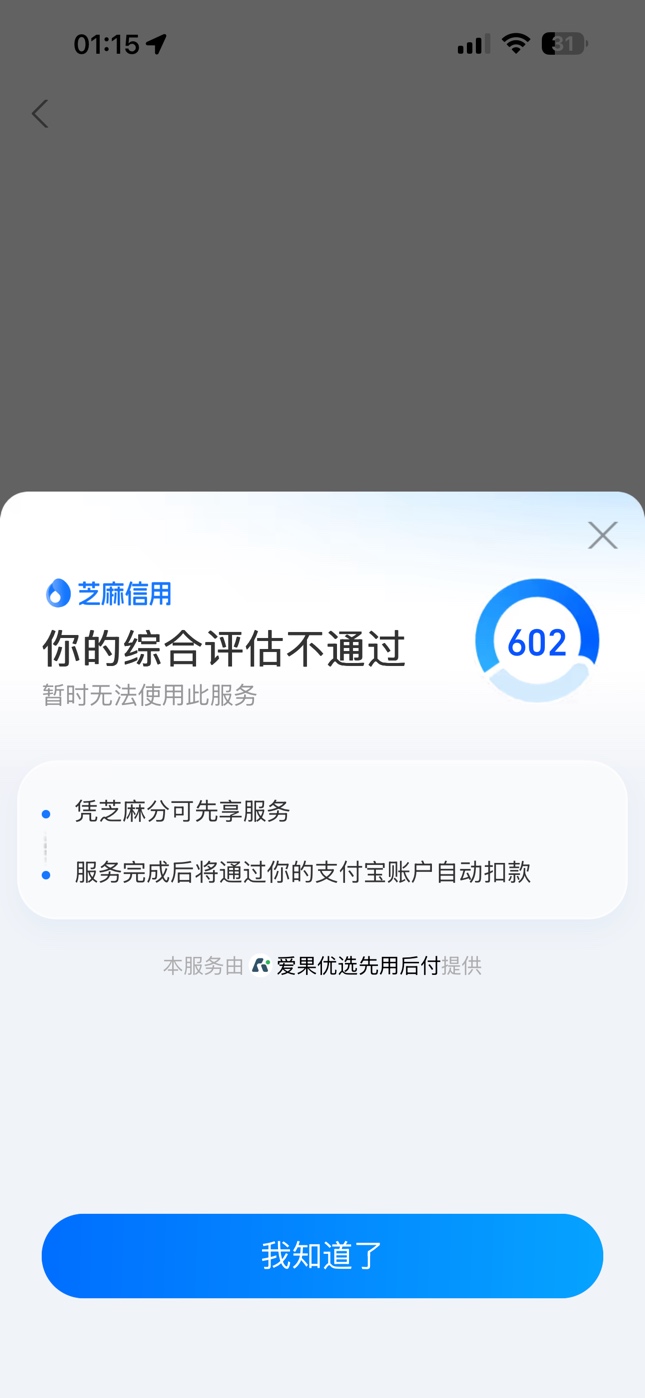Go back using the top arrow

(x=40, y=114)
